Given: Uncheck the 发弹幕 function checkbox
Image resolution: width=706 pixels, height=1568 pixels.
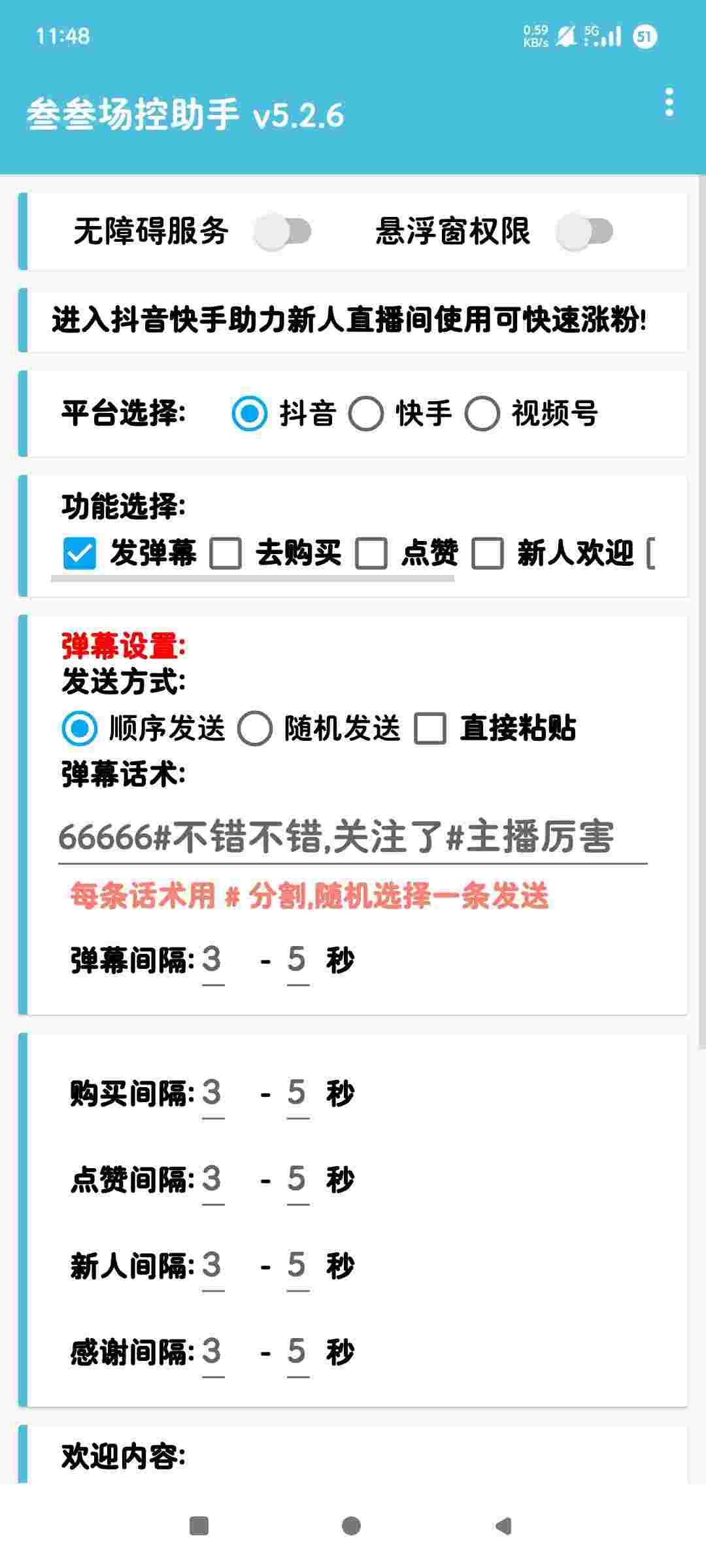Looking at the screenshot, I should pyautogui.click(x=80, y=553).
